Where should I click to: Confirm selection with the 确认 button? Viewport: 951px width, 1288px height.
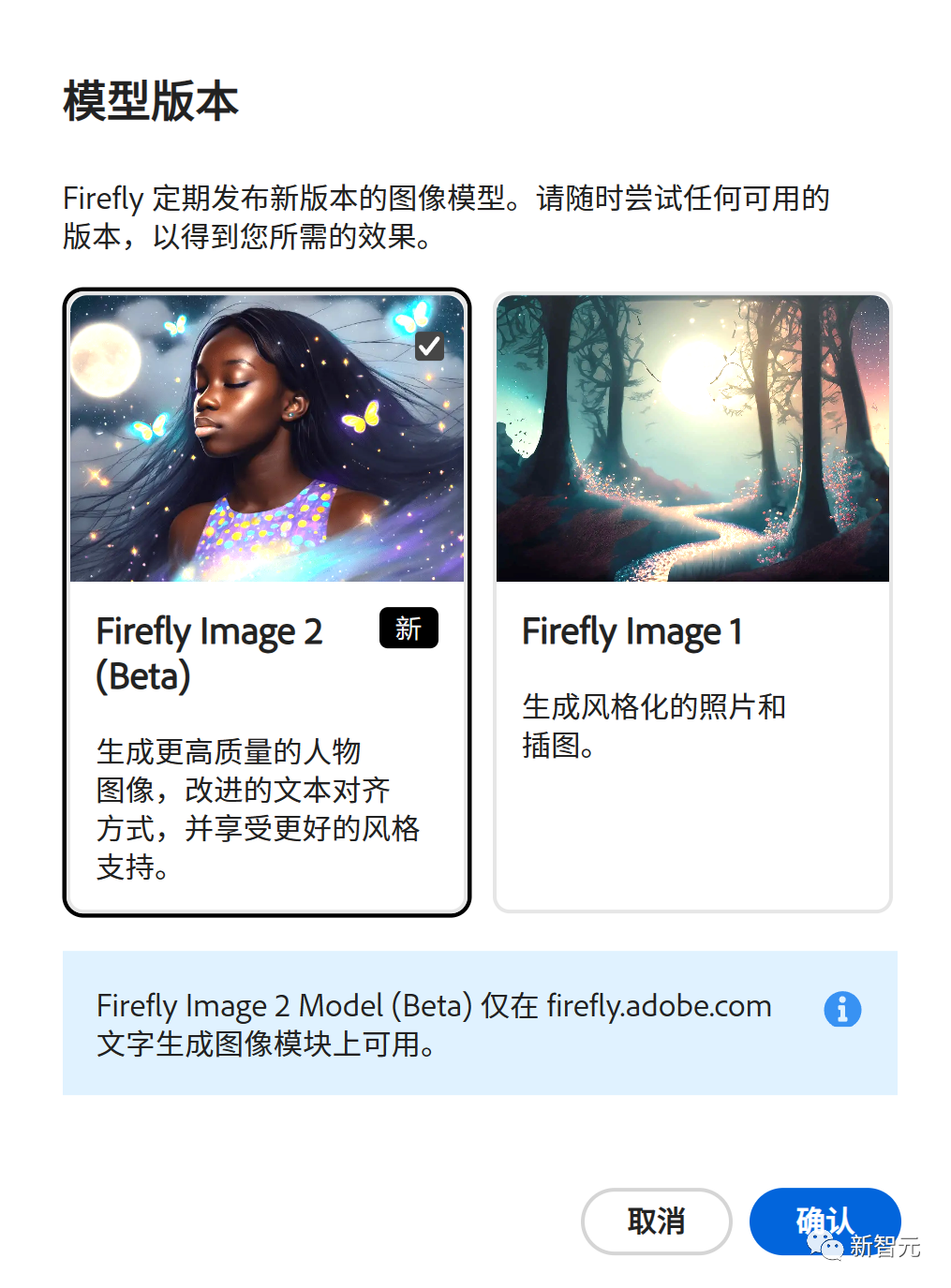tap(825, 1220)
